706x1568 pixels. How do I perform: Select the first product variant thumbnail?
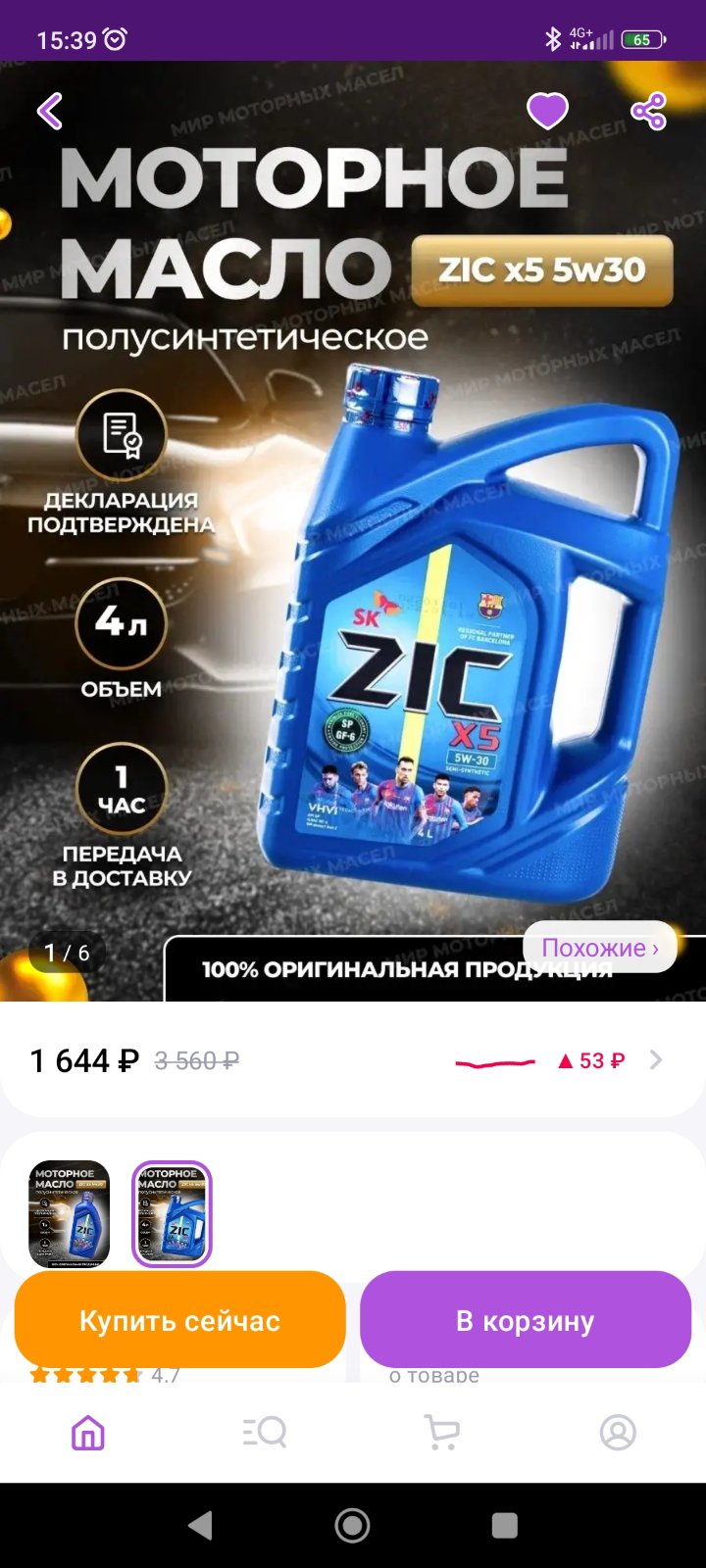tap(70, 1214)
